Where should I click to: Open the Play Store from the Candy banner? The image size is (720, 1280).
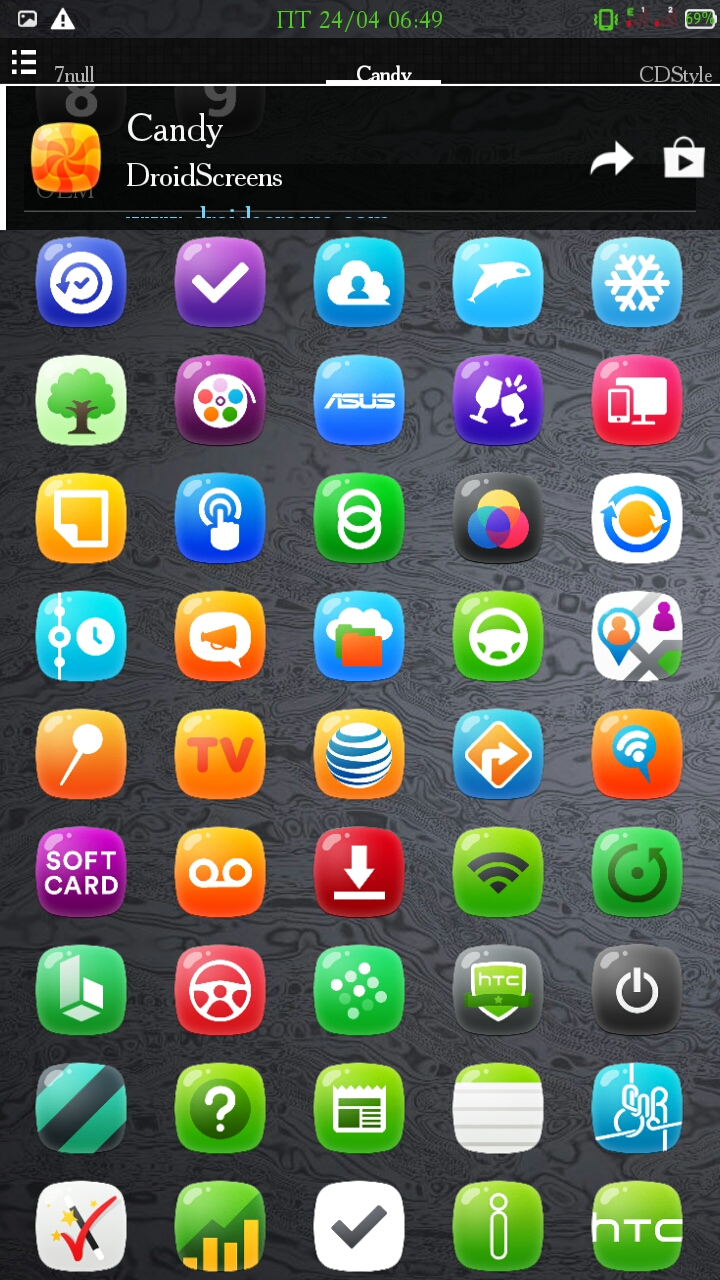tap(684, 157)
